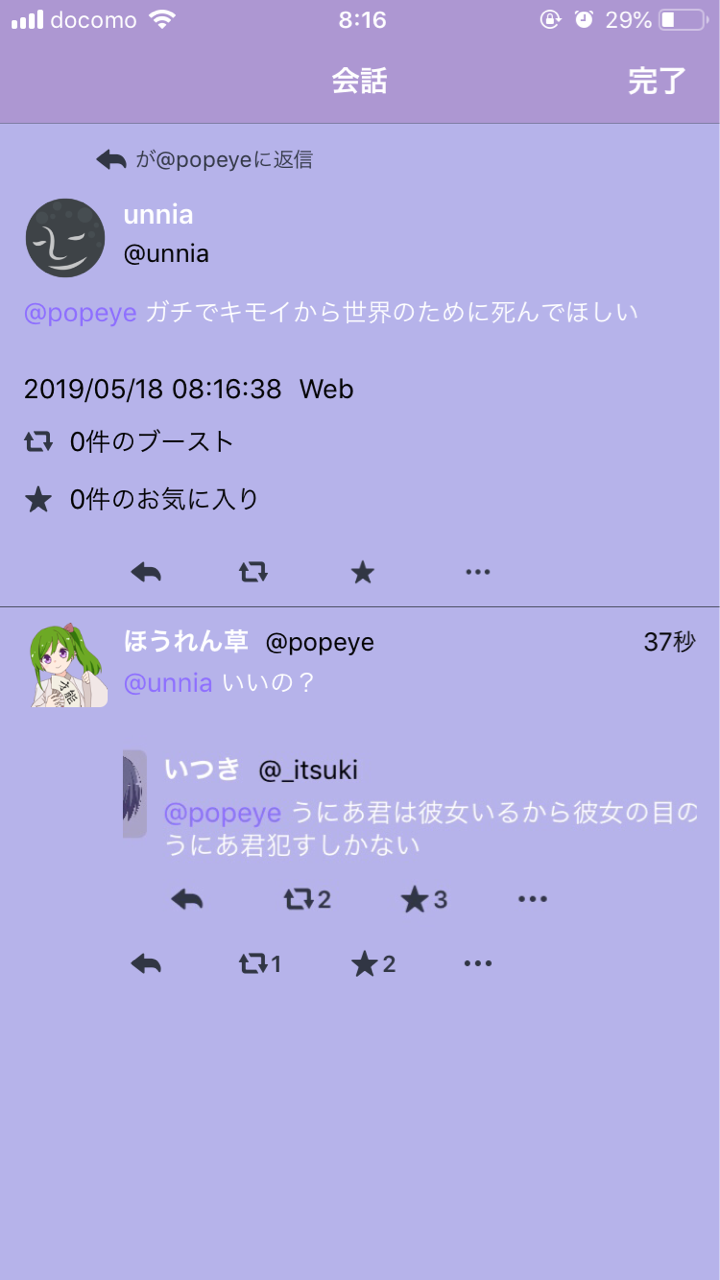Reply to unnia's post
This screenshot has width=720, height=1280.
point(146,572)
